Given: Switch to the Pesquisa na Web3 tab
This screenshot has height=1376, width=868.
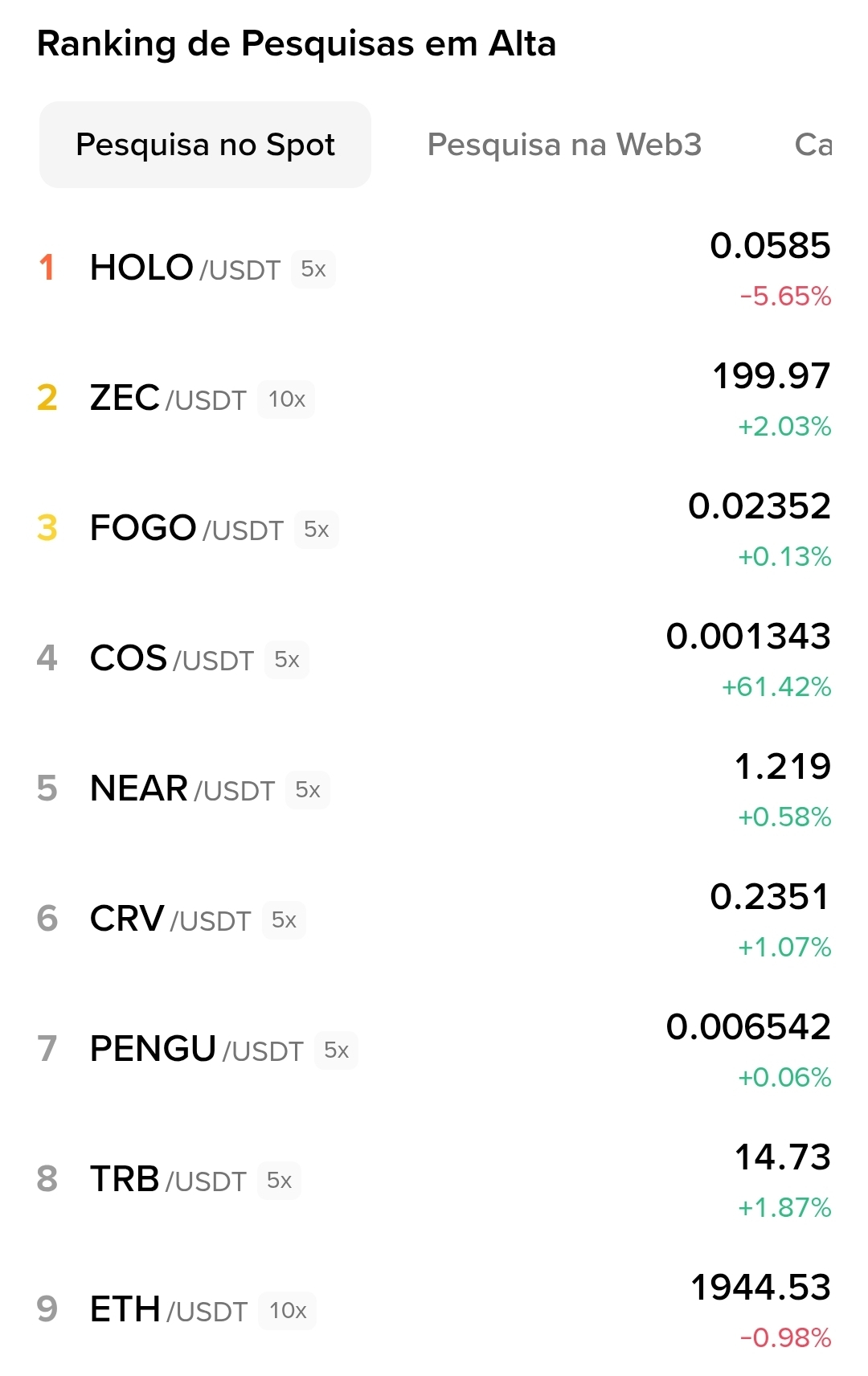Looking at the screenshot, I should tap(564, 145).
